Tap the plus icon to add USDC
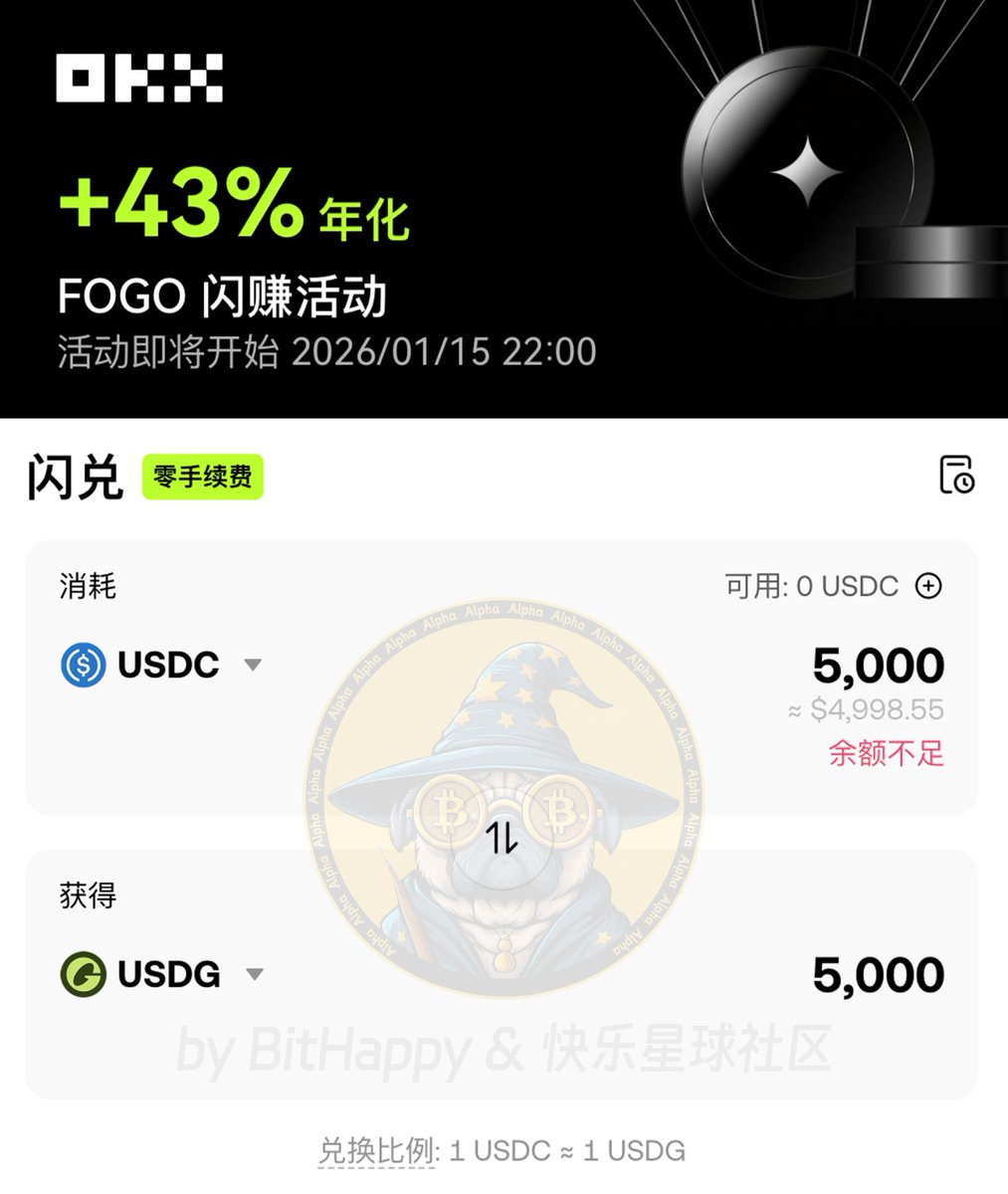The image size is (1008, 1194). (x=927, y=586)
